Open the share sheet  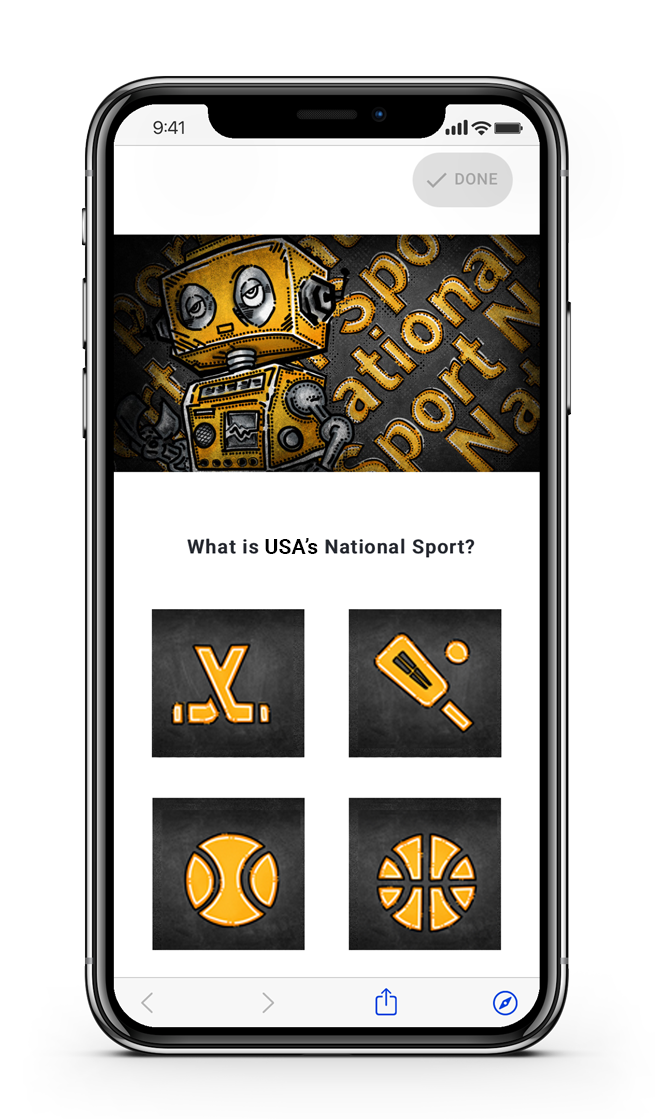[x=386, y=1001]
